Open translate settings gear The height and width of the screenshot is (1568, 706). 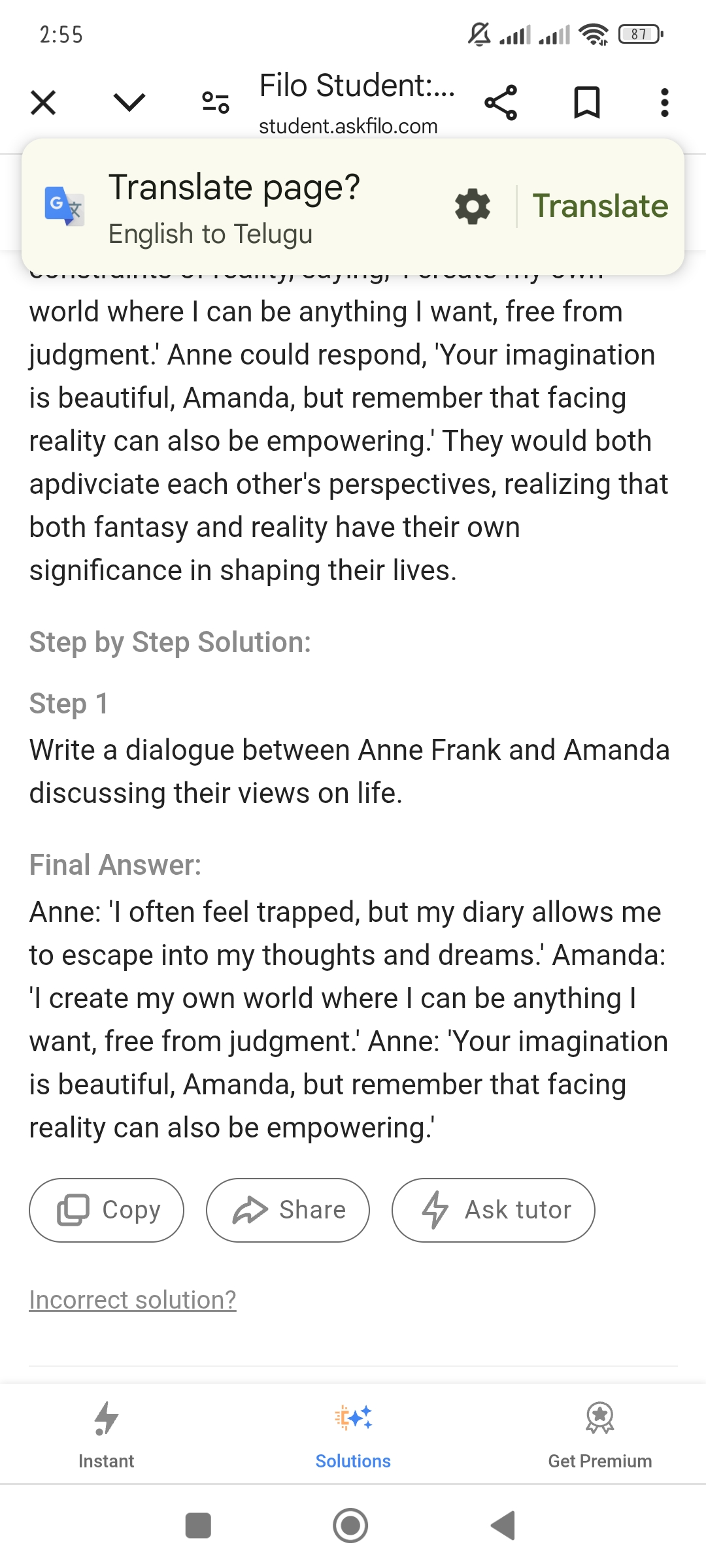(472, 206)
